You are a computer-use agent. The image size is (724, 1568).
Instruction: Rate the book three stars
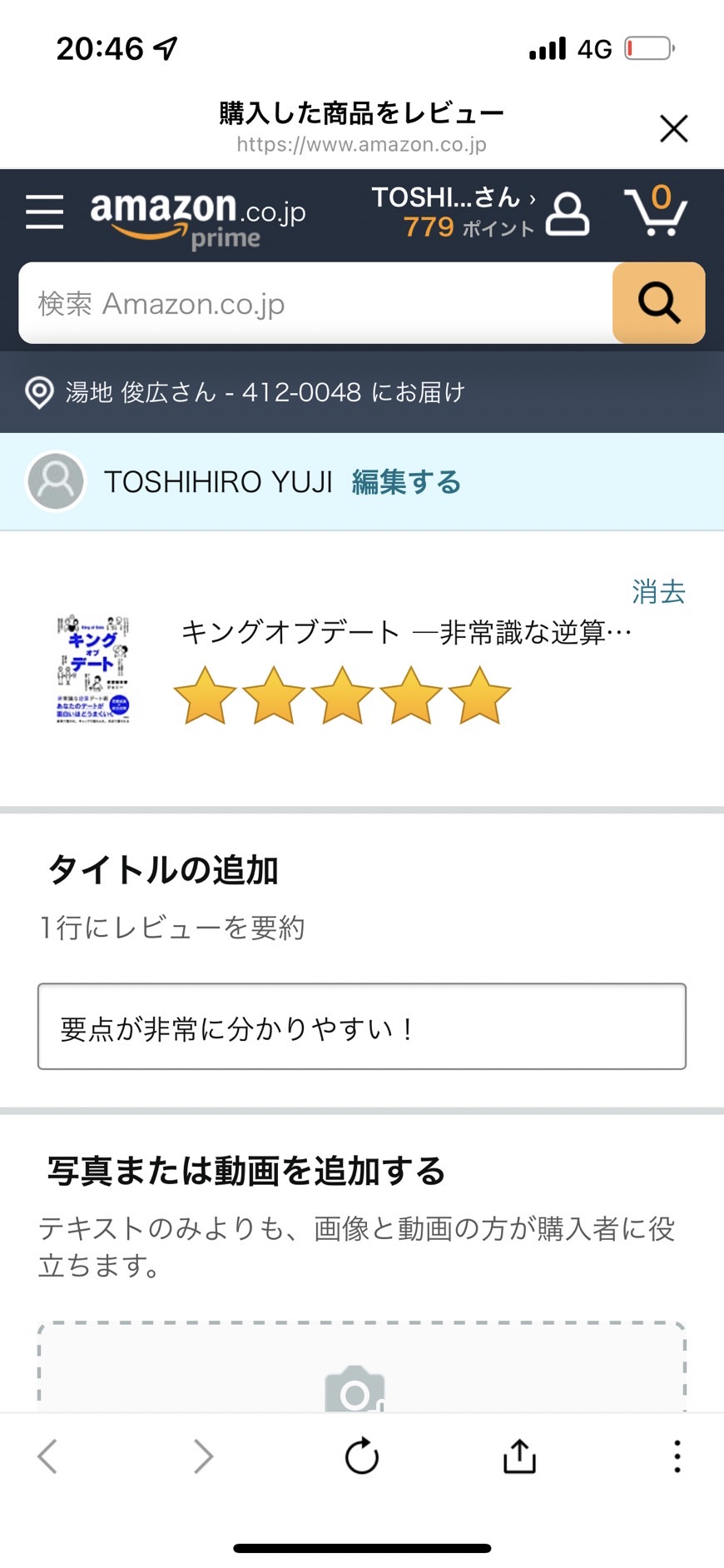coord(342,695)
